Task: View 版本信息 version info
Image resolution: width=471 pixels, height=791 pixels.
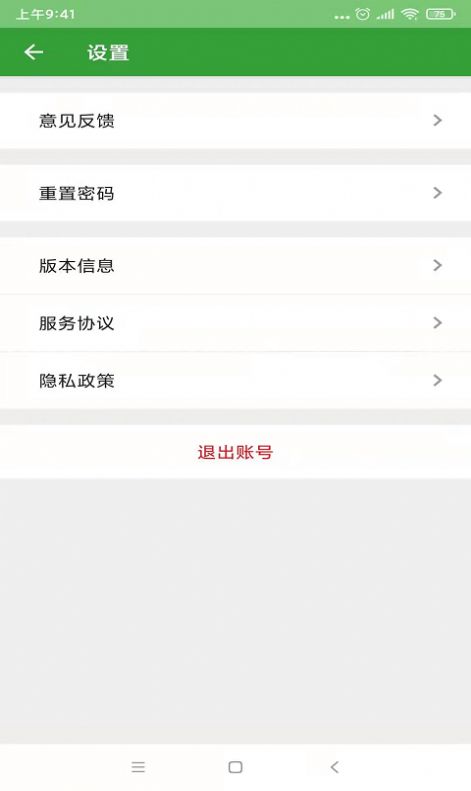Action: pyautogui.click(x=236, y=266)
